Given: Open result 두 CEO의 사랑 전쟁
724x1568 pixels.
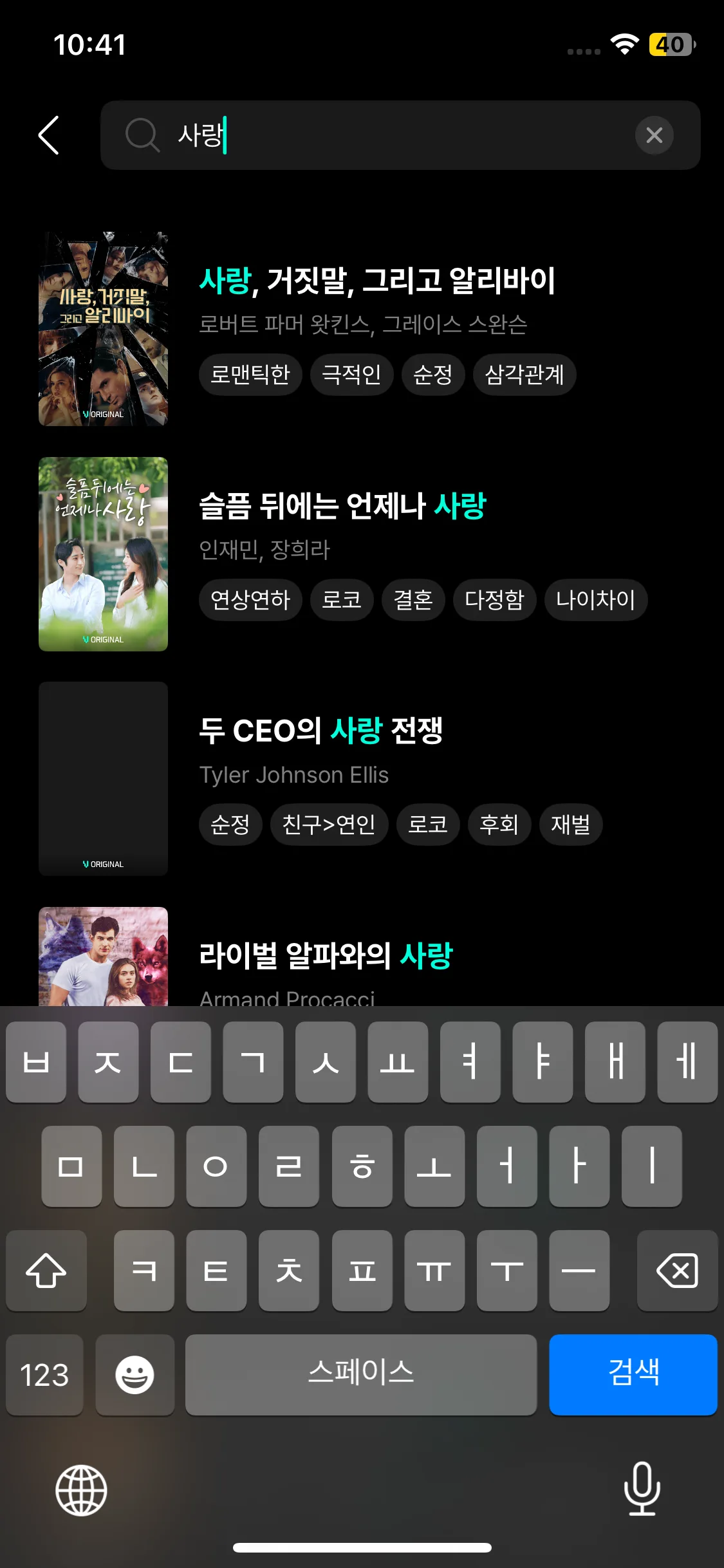Looking at the screenshot, I should click(320, 731).
